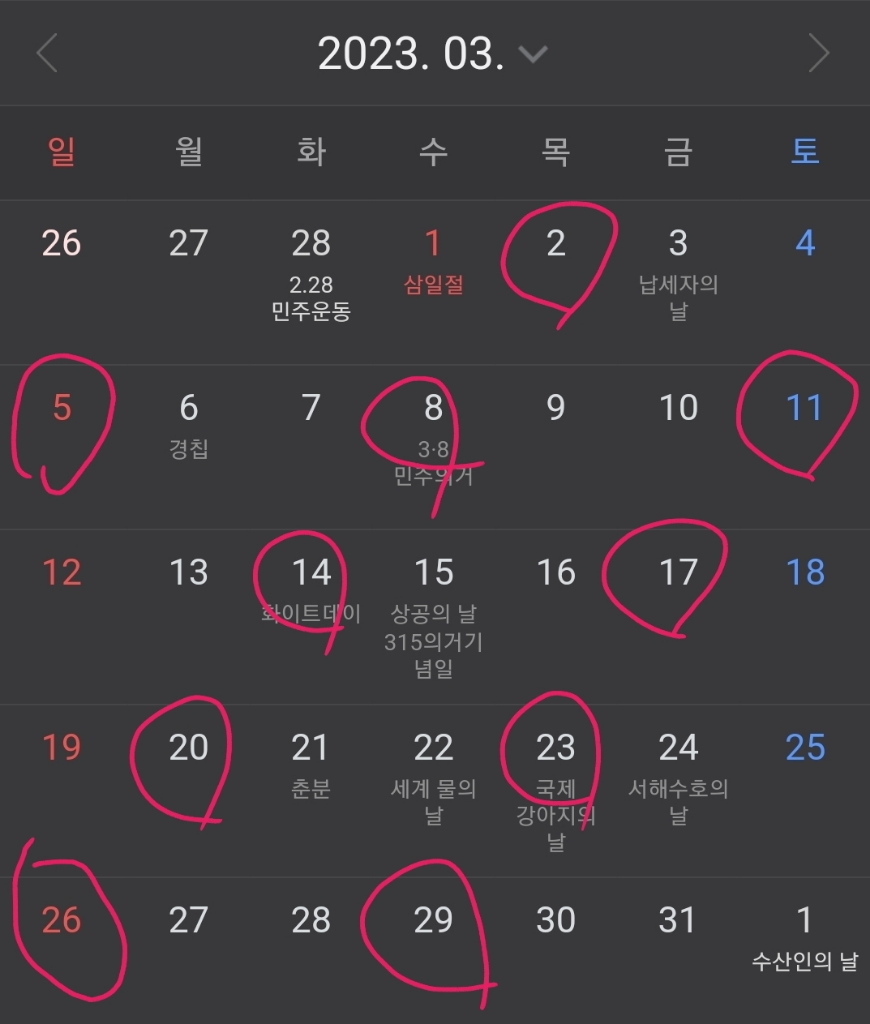Open date 15 상공의 날
Image resolution: width=870 pixels, height=1024 pixels.
click(x=433, y=573)
